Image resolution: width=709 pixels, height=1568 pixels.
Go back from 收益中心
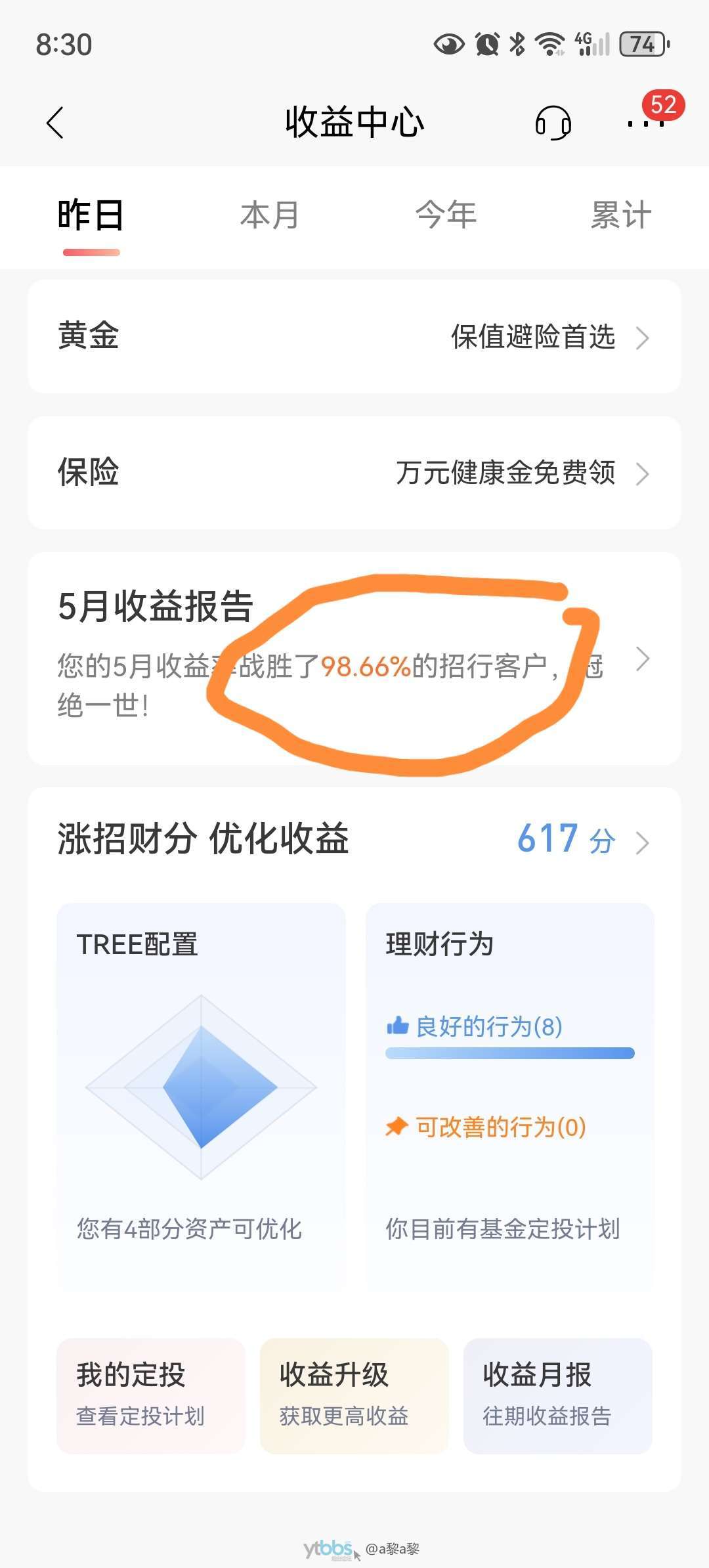56,123
